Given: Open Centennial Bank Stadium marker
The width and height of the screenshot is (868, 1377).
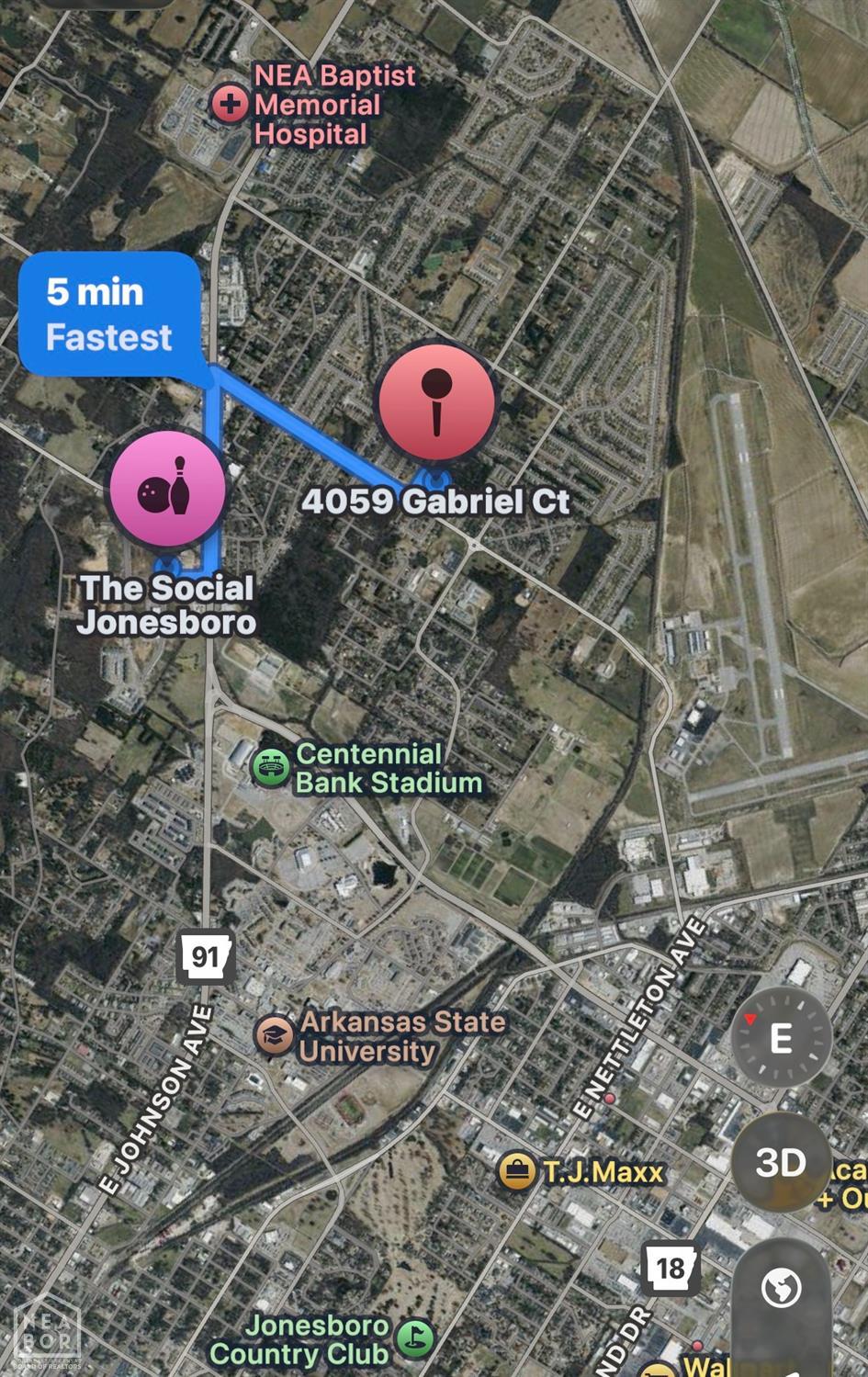Looking at the screenshot, I should [x=270, y=768].
